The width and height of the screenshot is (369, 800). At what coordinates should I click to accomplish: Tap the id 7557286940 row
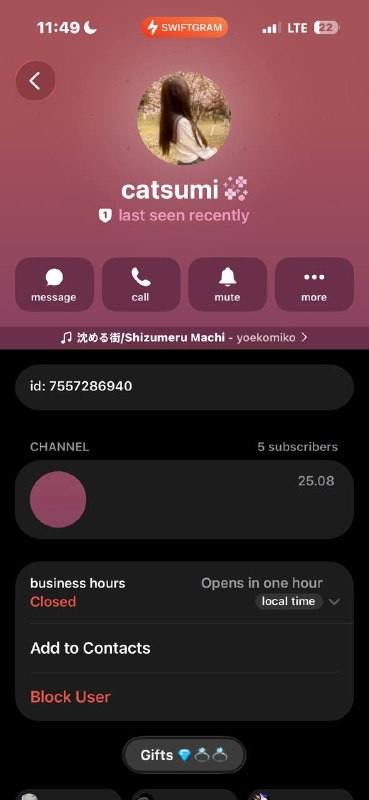point(184,387)
